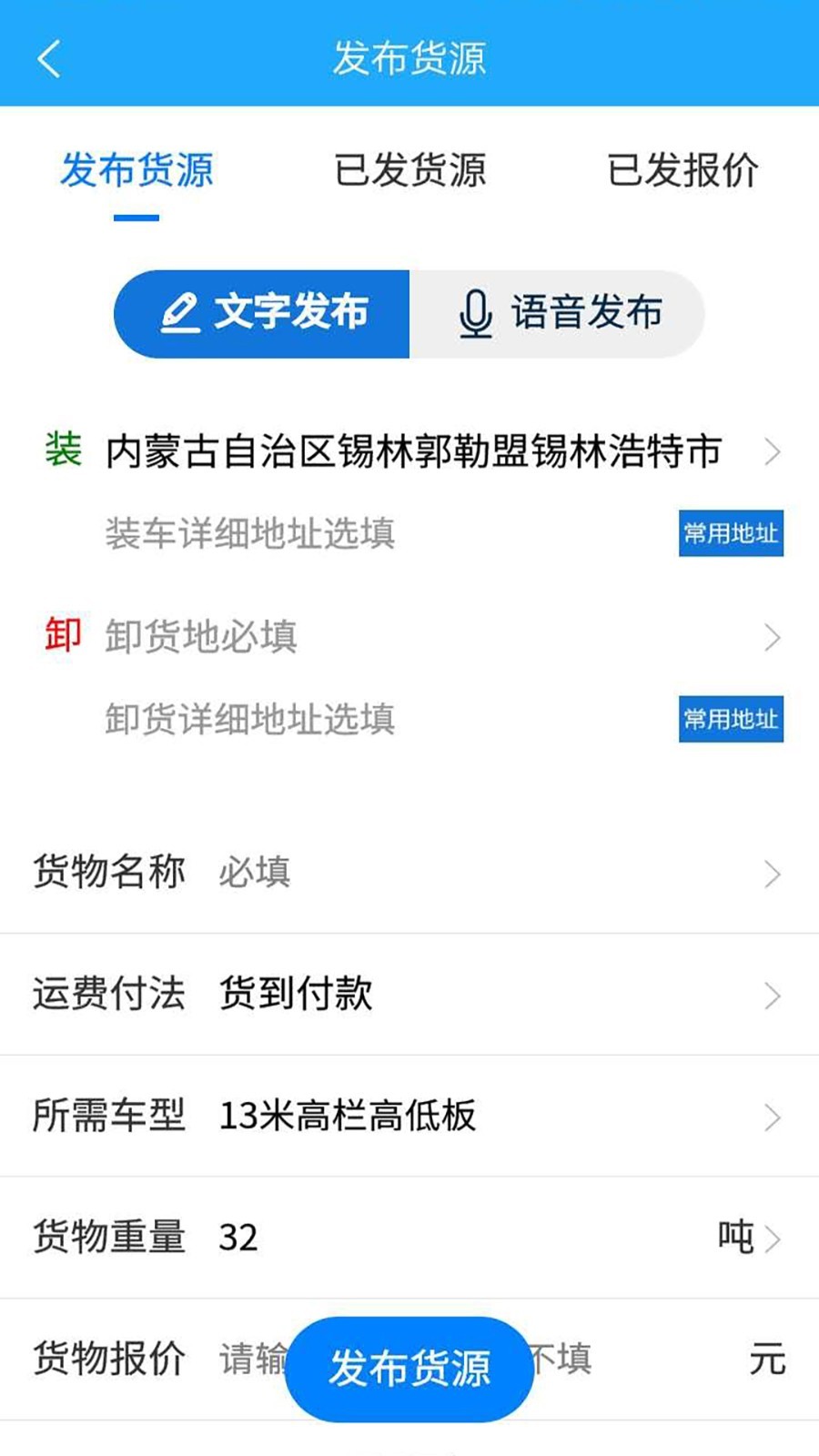The height and width of the screenshot is (1456, 819).
Task: Expand the 卸货地必填 destination selector
Action: point(409,634)
